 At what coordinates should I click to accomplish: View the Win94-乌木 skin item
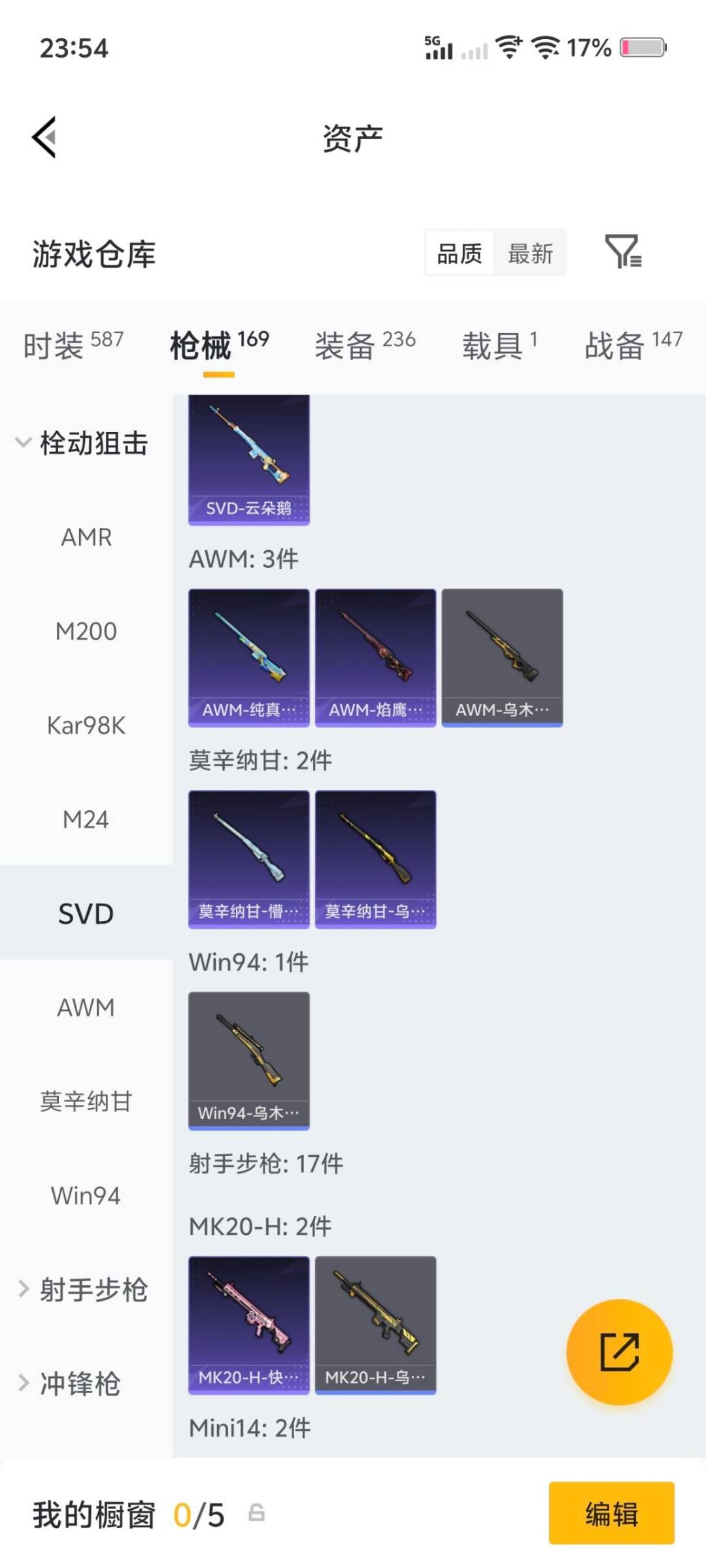click(x=248, y=1057)
